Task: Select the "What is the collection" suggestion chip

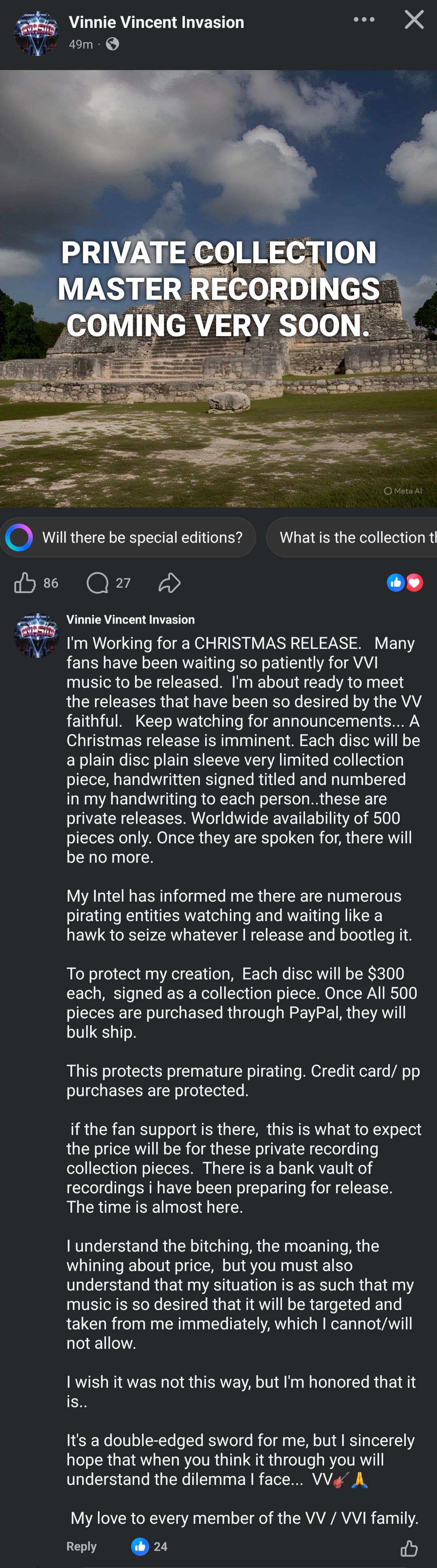Action: (x=352, y=538)
